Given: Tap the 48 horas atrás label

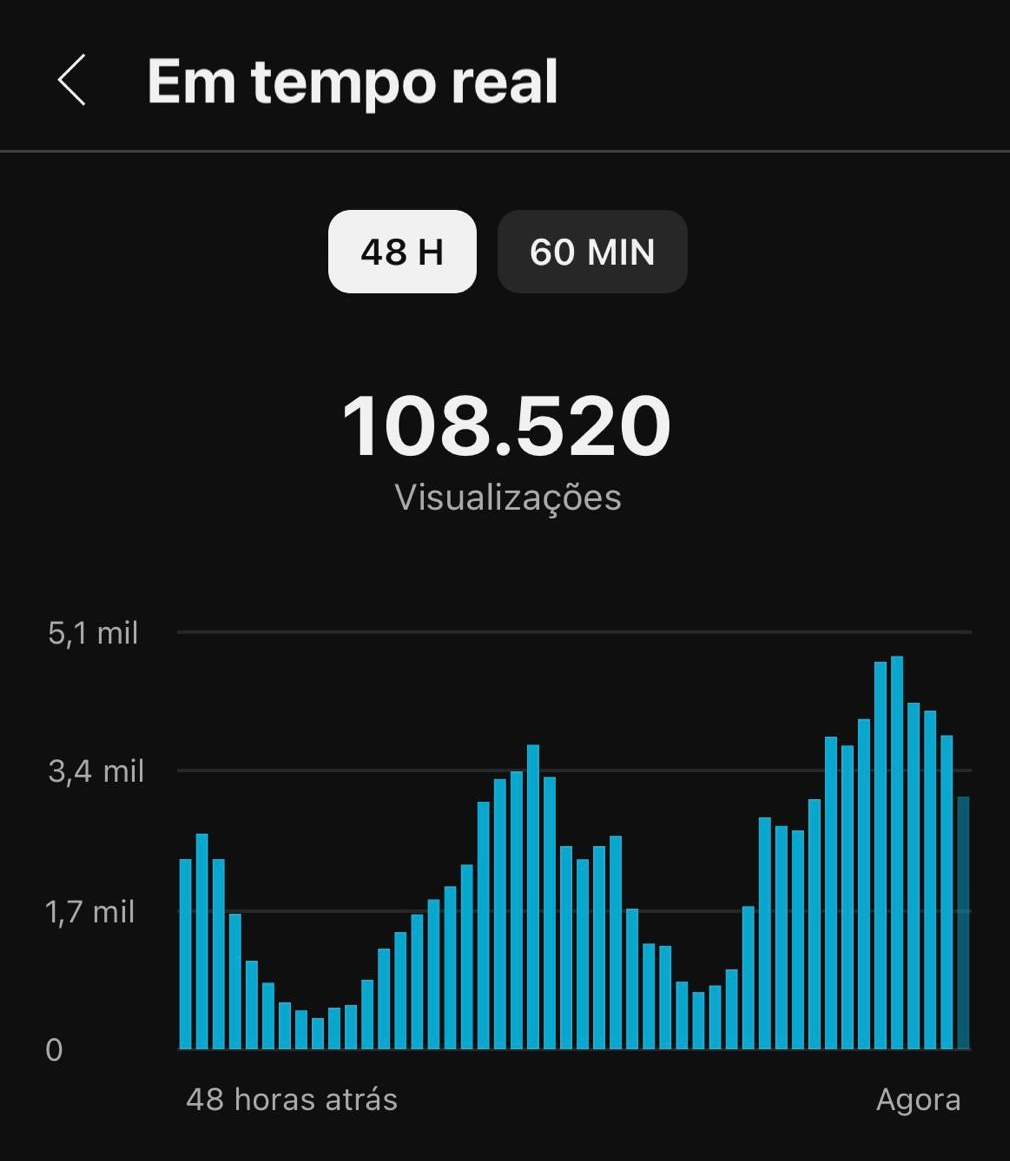Looking at the screenshot, I should click(x=292, y=1099).
